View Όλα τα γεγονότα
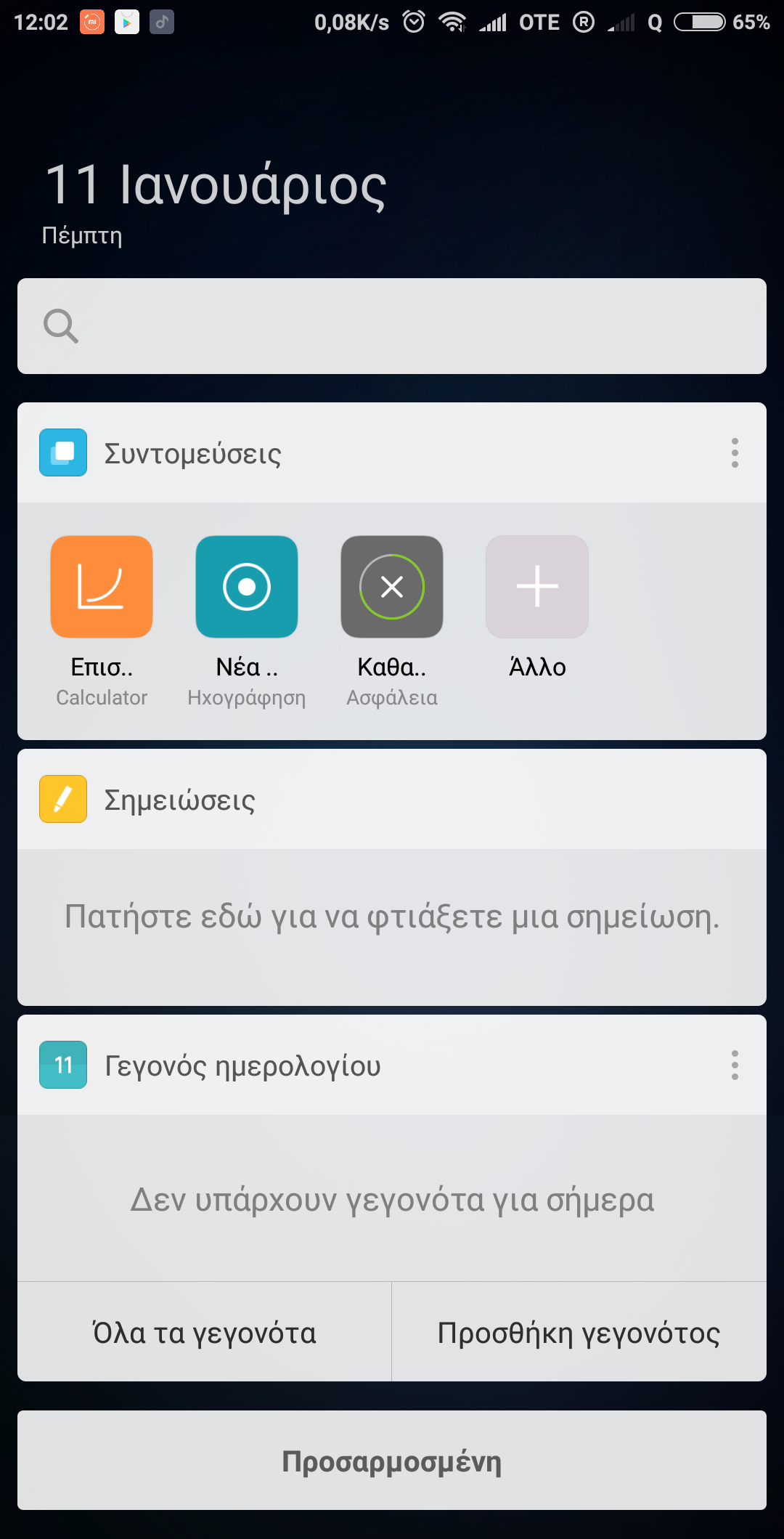 click(205, 1333)
